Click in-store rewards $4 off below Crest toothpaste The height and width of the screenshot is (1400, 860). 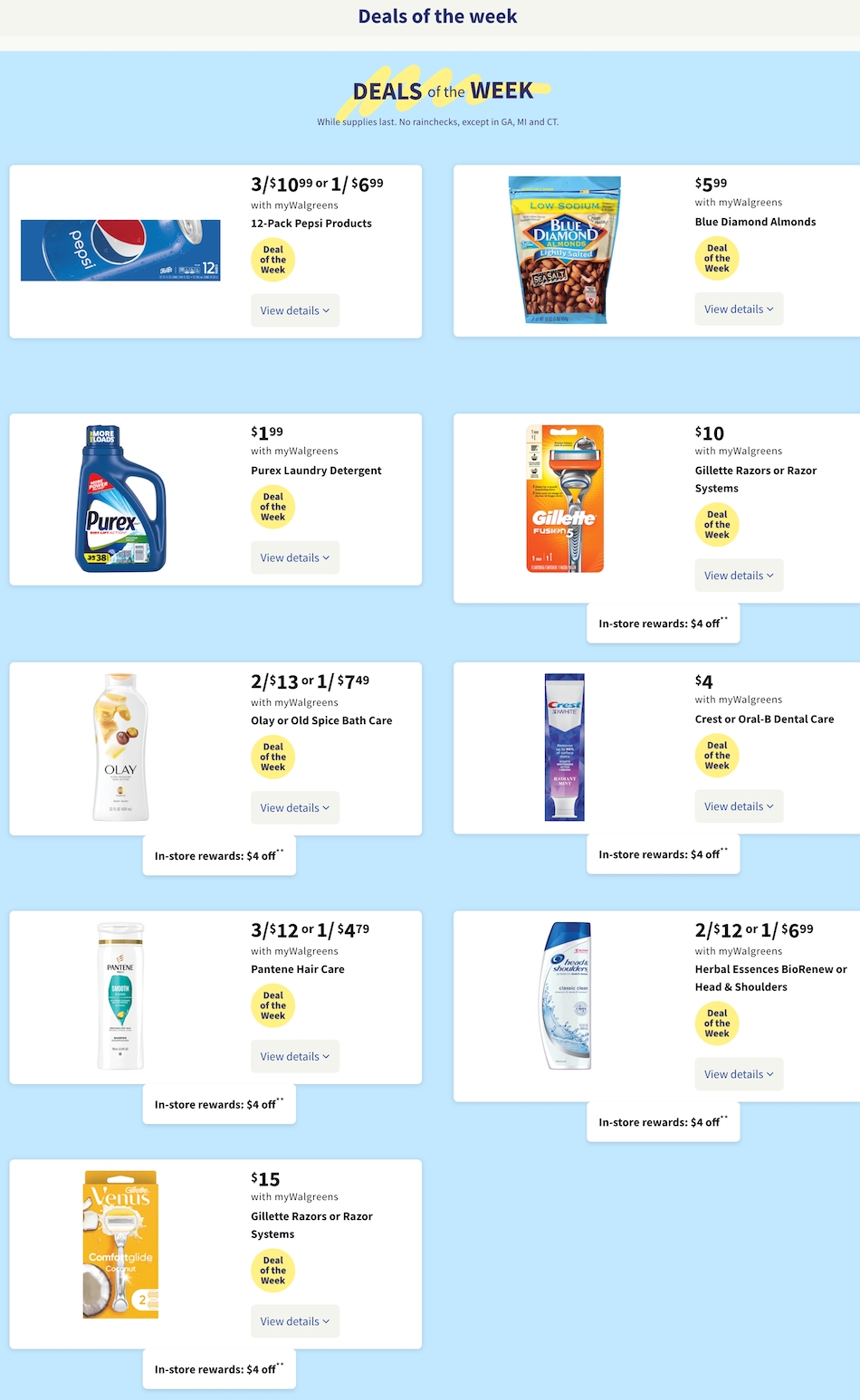pyautogui.click(x=663, y=853)
